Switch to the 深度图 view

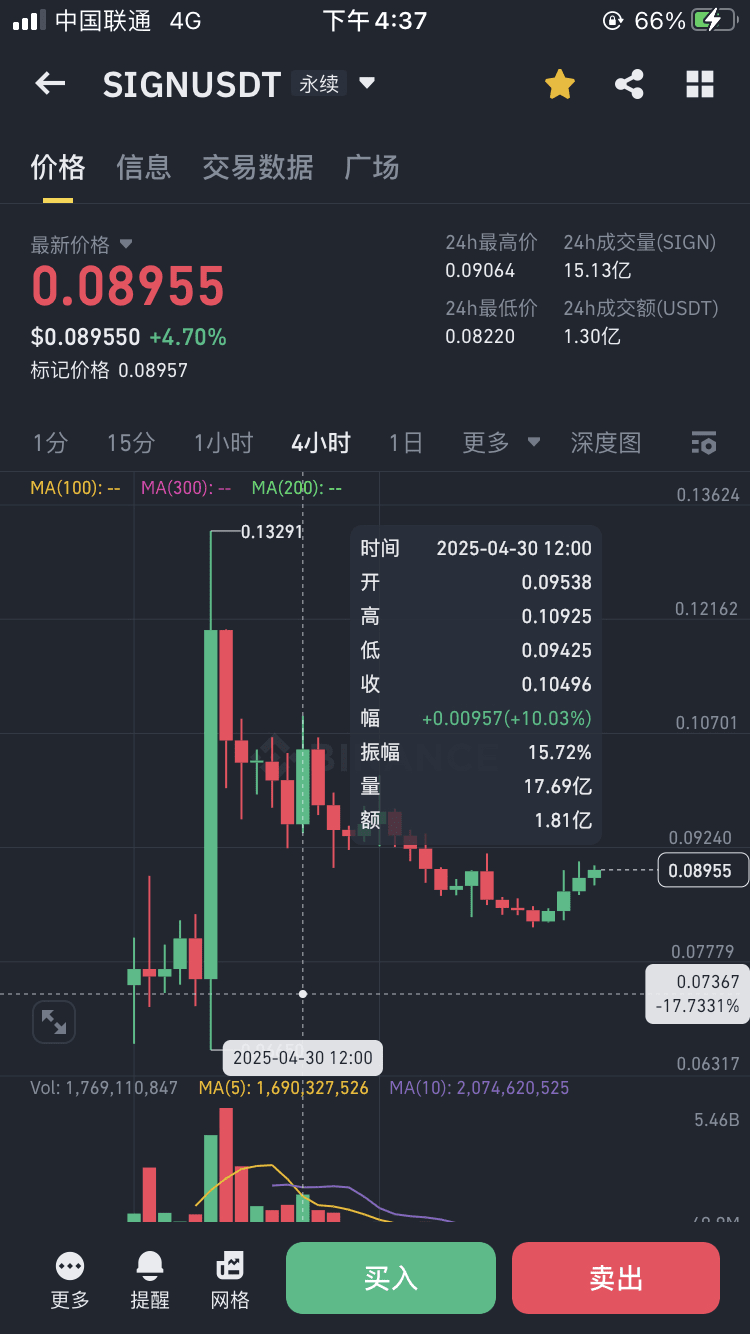[606, 443]
